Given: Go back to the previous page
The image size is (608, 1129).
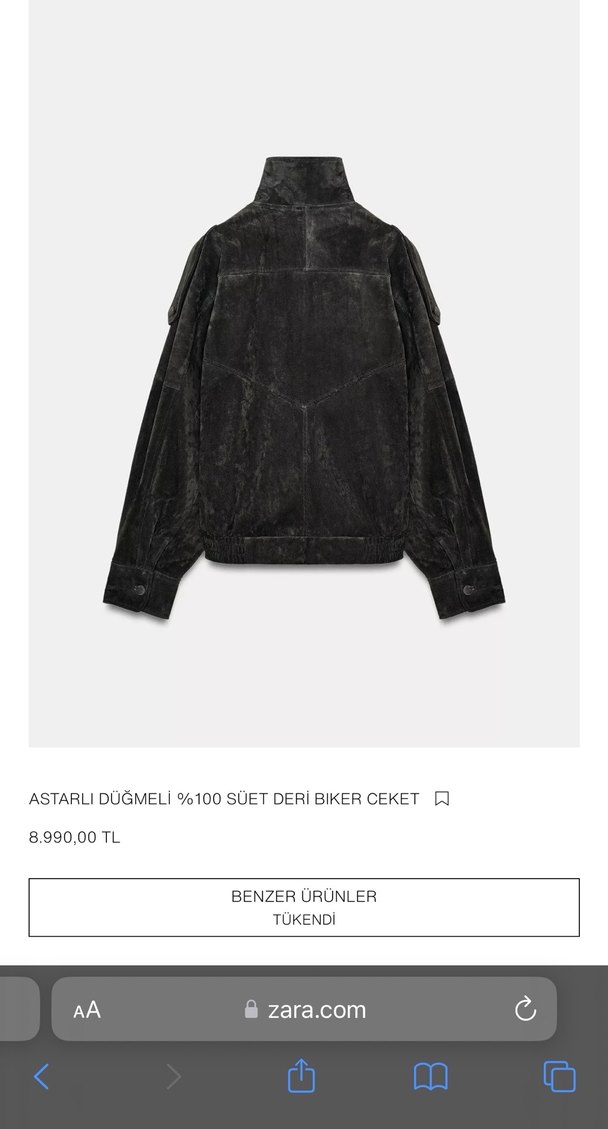Looking at the screenshot, I should (x=42, y=1077).
